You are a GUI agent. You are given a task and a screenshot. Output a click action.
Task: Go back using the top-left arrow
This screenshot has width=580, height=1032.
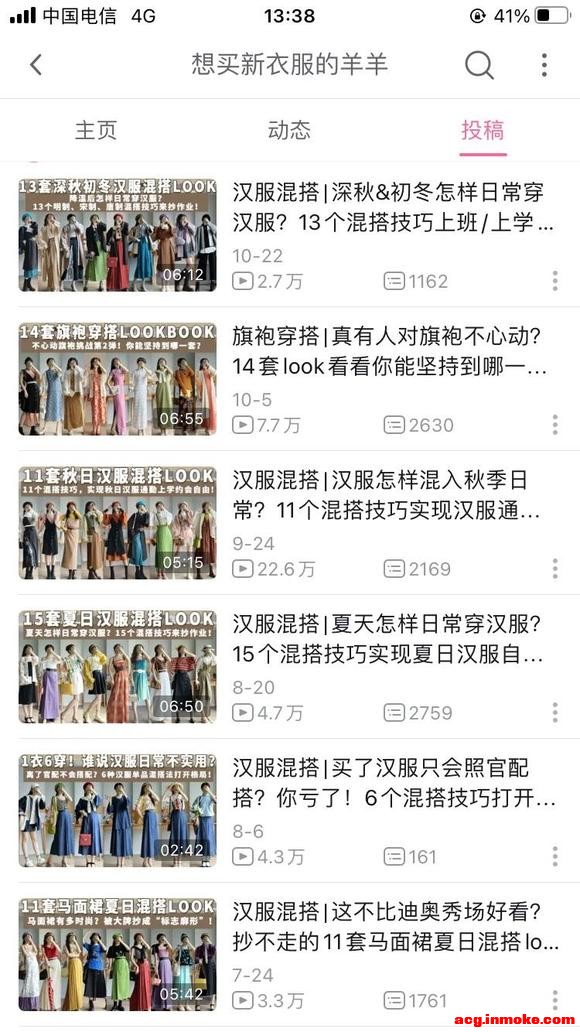tap(36, 64)
